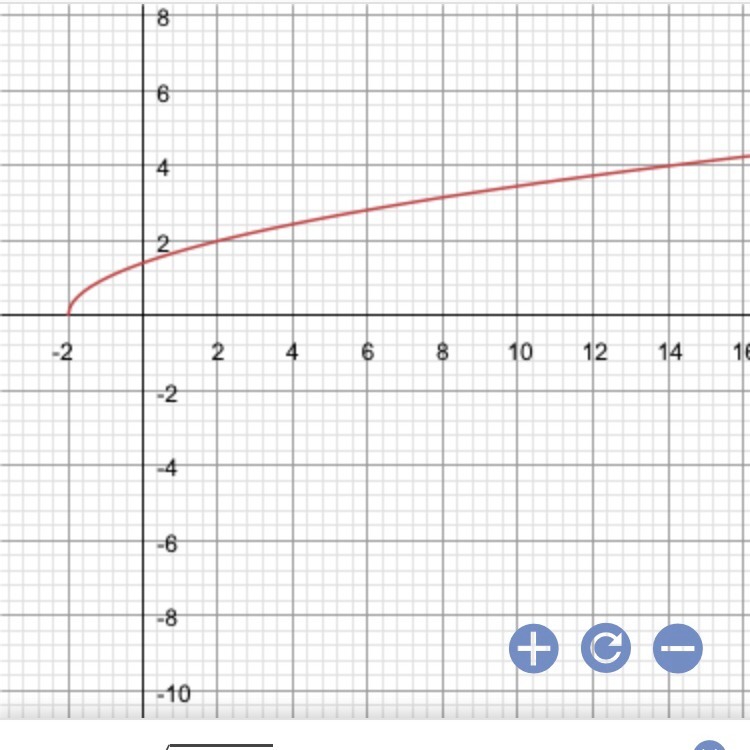This screenshot has width=750, height=750.
Task: Reset the graph view
Action: click(606, 649)
